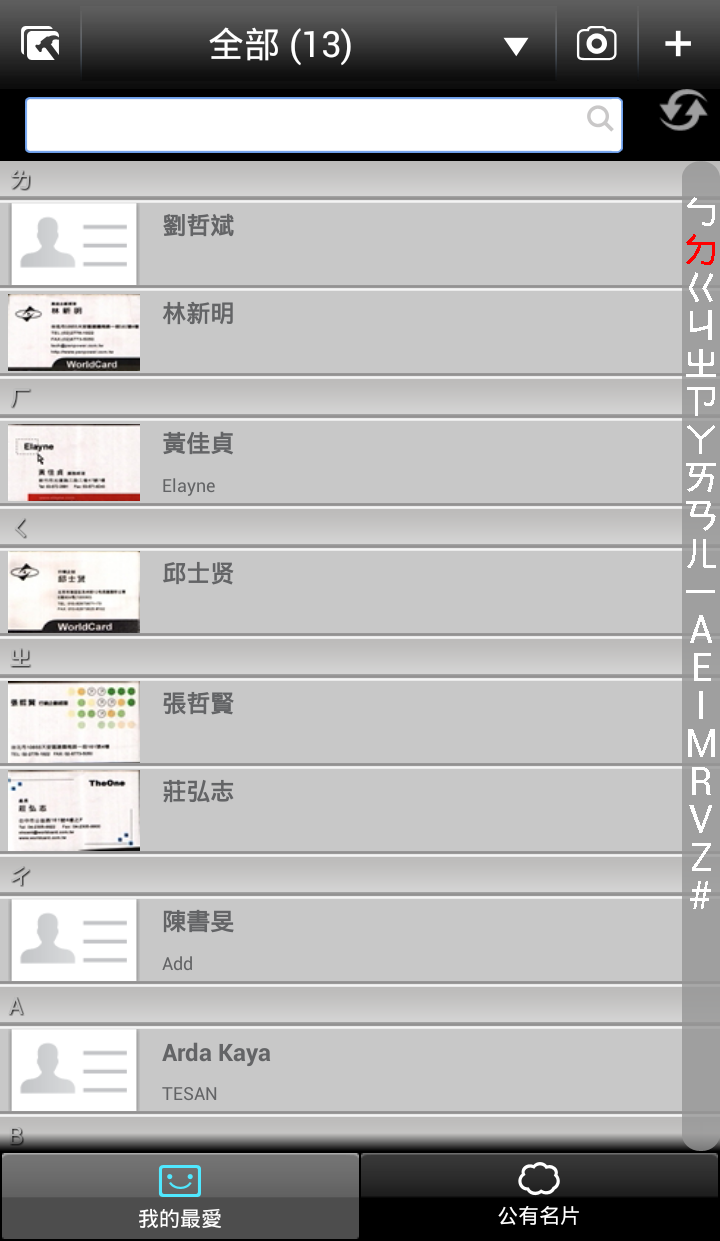Viewport: 720px width, 1241px height.
Task: Open contact Arda Kaya
Action: pos(340,1069)
